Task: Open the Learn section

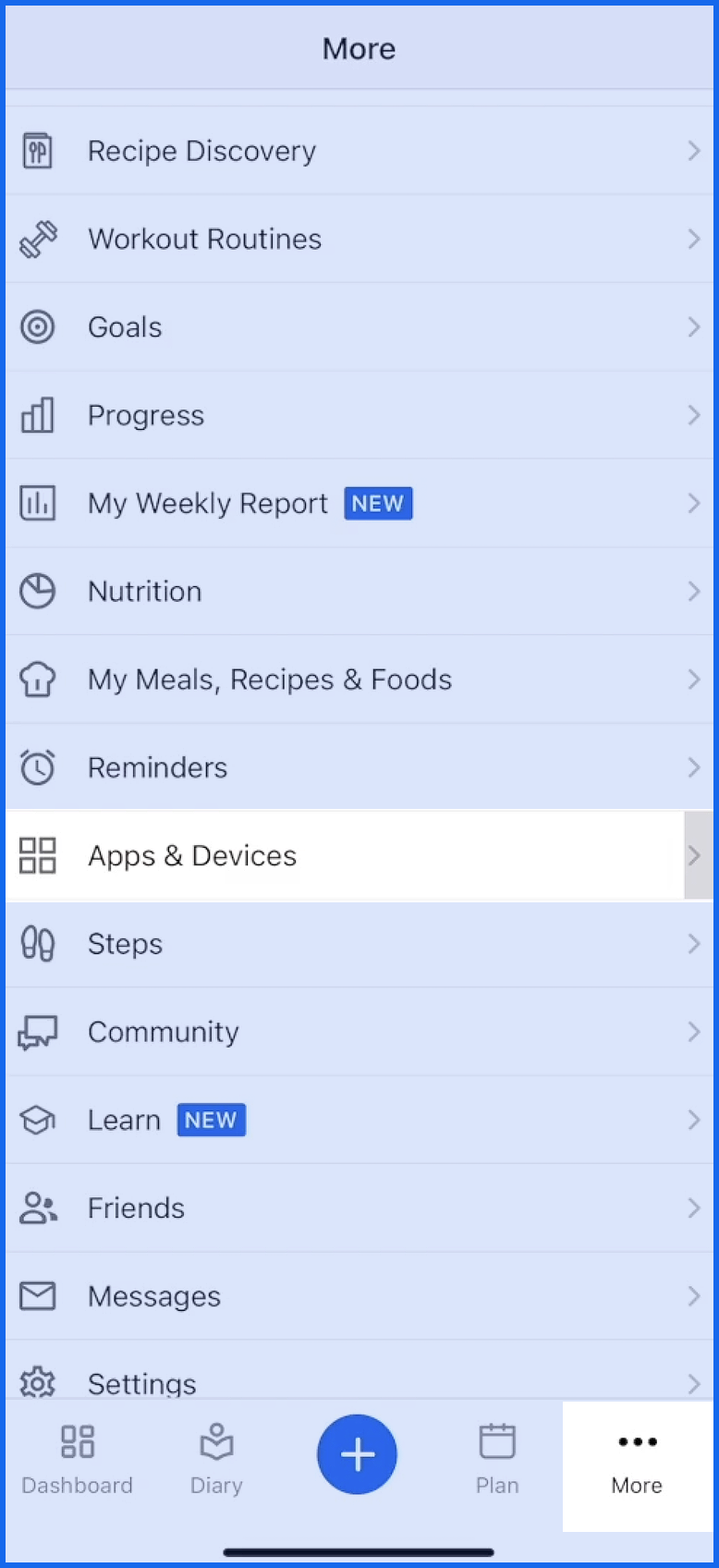Action: 124,1121
